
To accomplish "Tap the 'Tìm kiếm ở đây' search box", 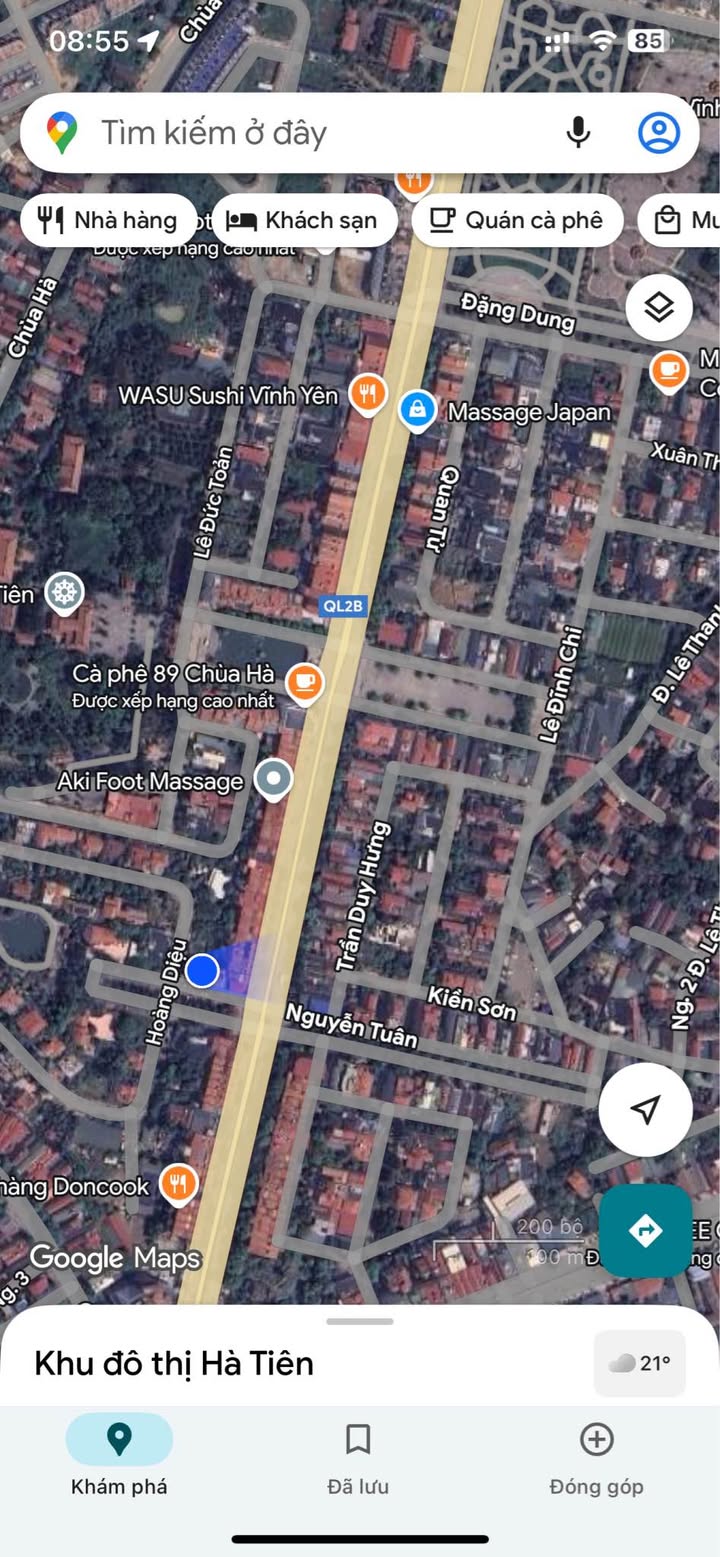I will [300, 133].
